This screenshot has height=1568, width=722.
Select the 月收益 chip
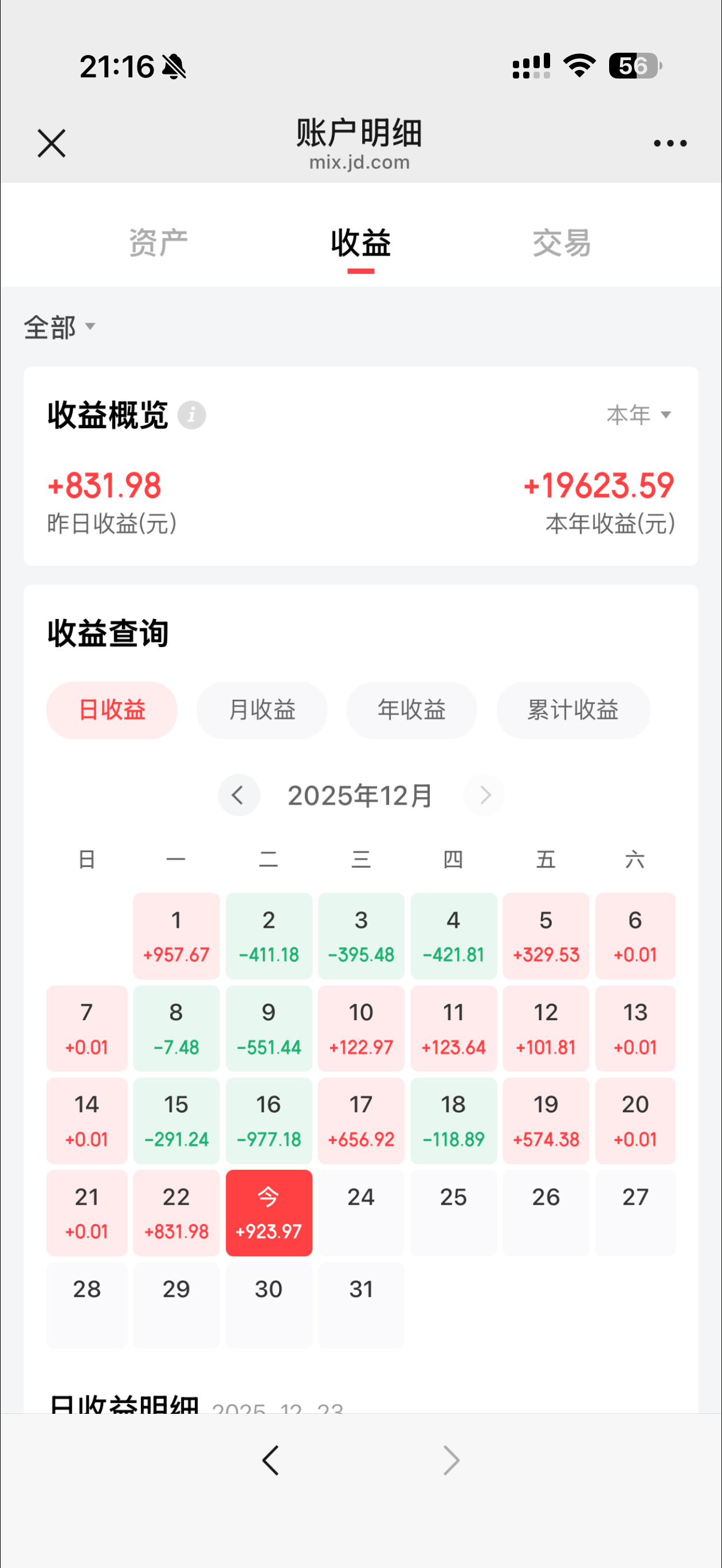262,709
